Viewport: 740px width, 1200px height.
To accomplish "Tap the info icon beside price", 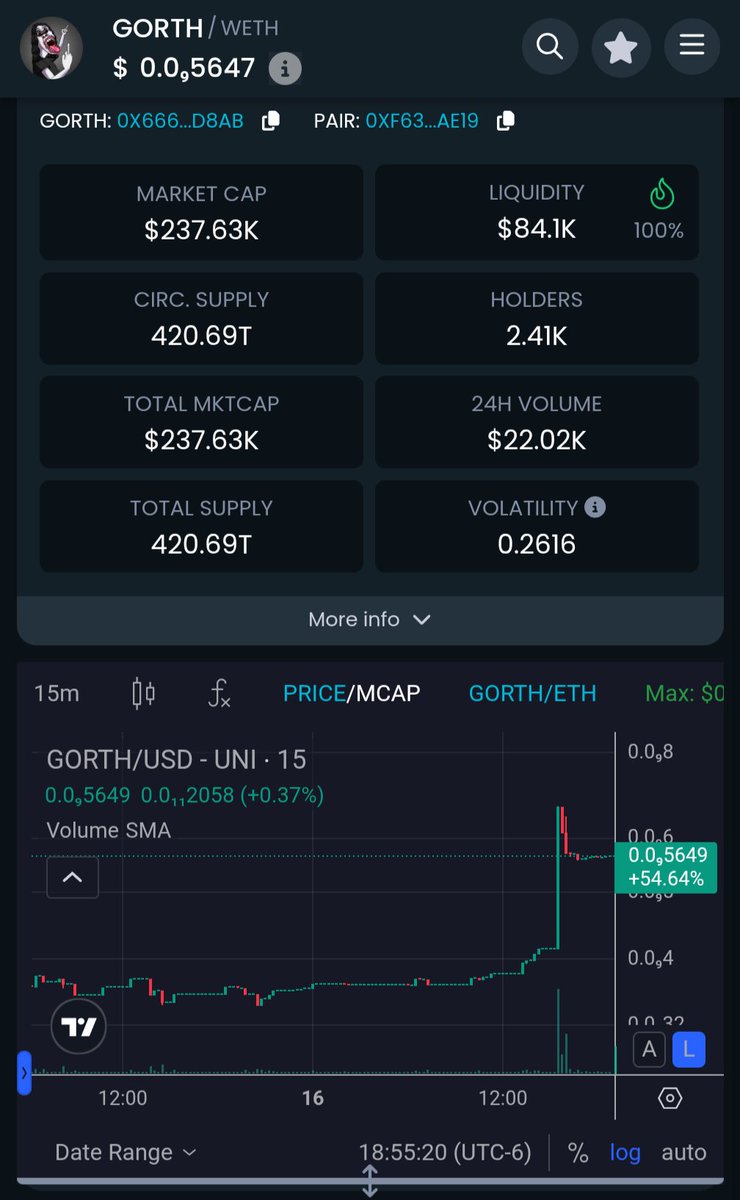I will tap(285, 69).
